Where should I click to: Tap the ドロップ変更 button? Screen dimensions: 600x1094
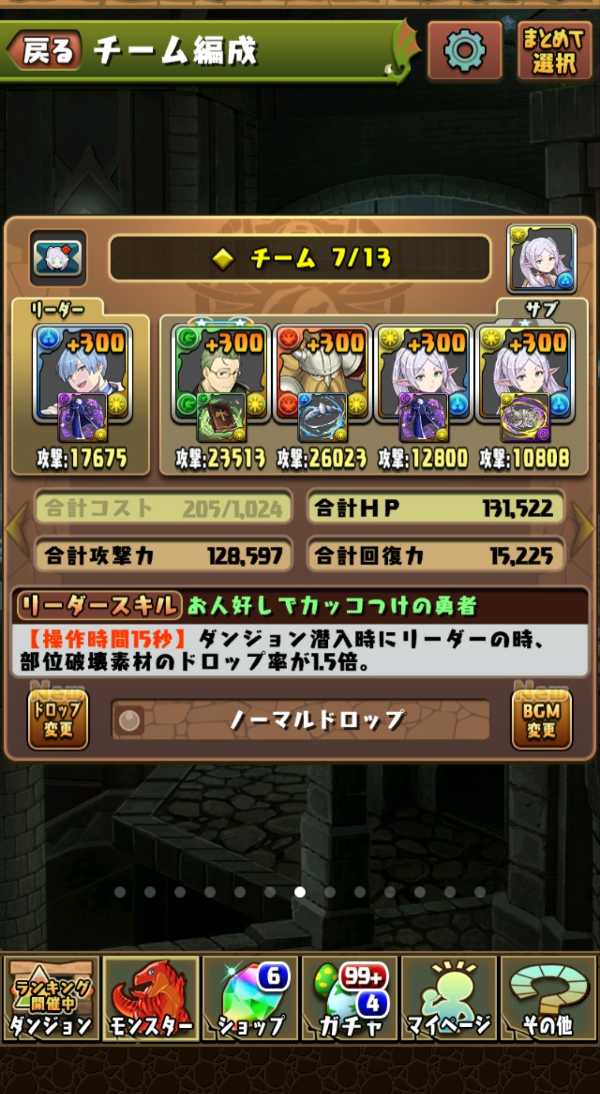coord(57,719)
